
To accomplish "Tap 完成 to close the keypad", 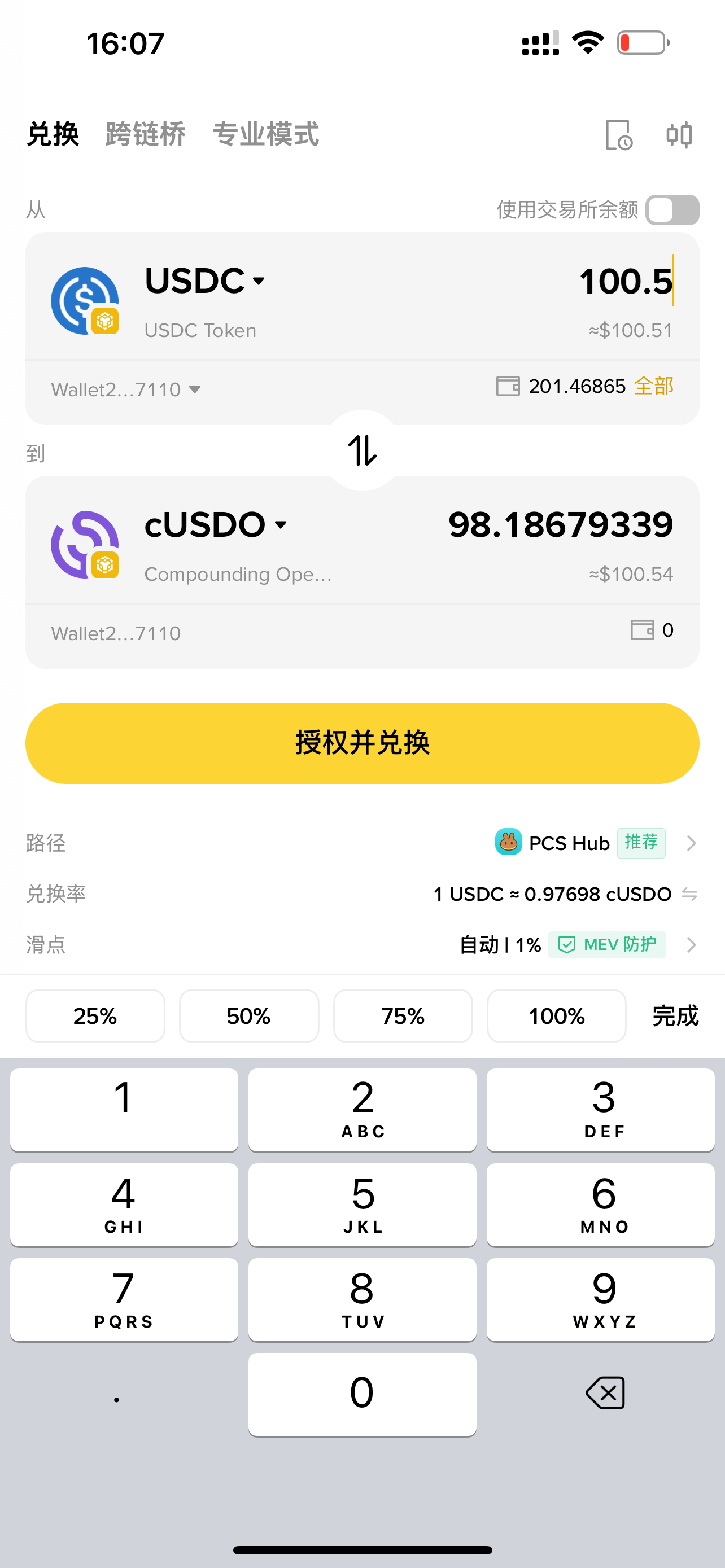I will pos(675,1016).
